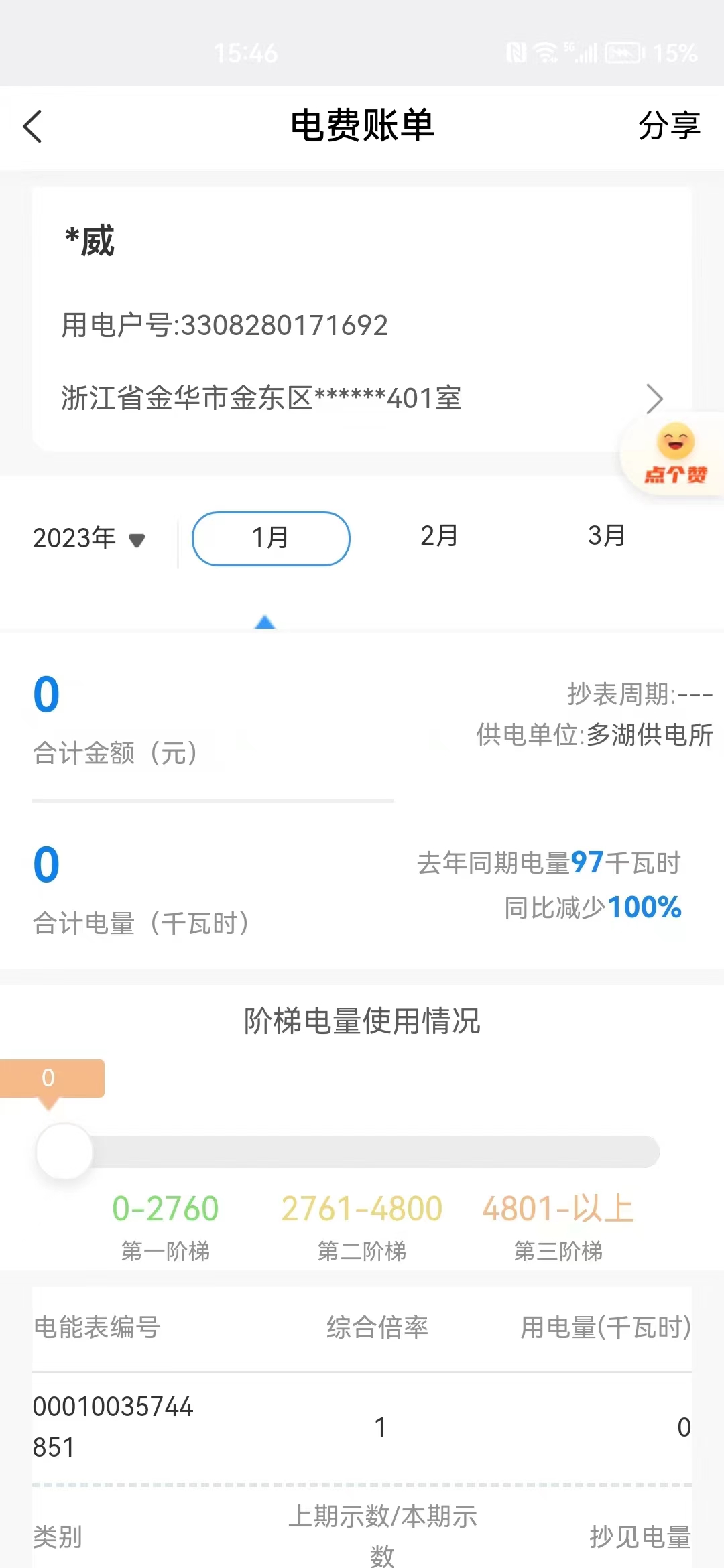Tap the 点个赞 floating badge
The image size is (724, 1568).
tap(675, 455)
